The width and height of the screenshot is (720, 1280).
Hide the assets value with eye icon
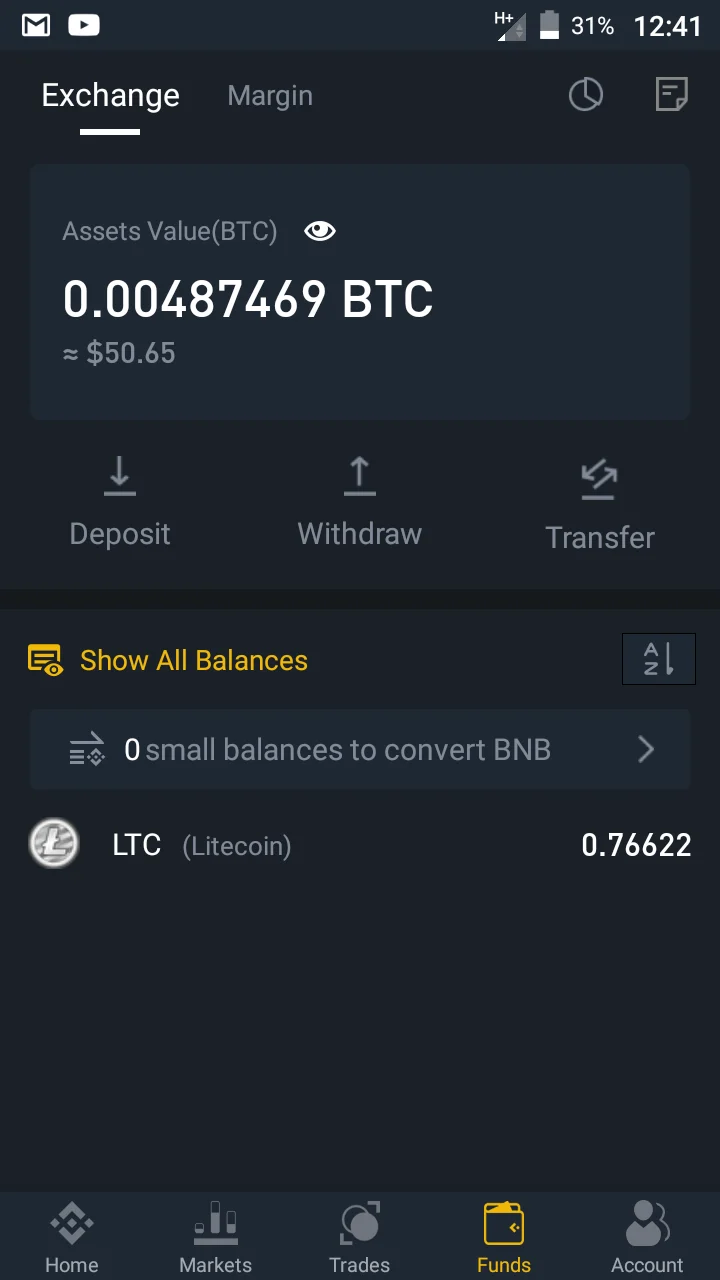point(320,232)
